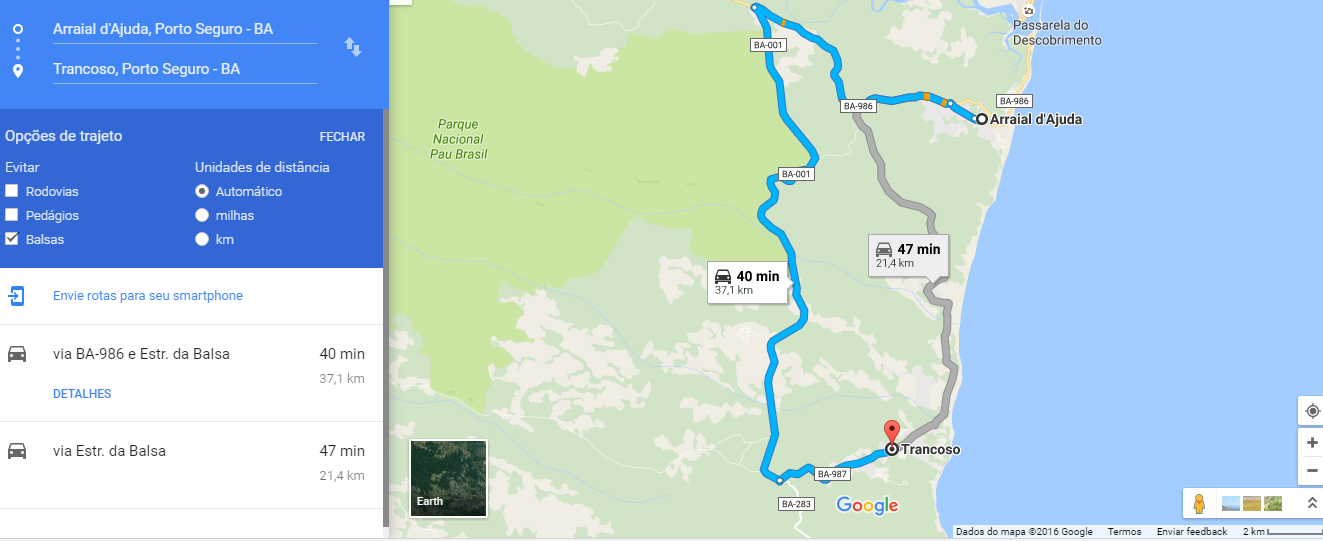This screenshot has width=1323, height=541.
Task: Zoom in on the map
Action: pyautogui.click(x=1312, y=442)
